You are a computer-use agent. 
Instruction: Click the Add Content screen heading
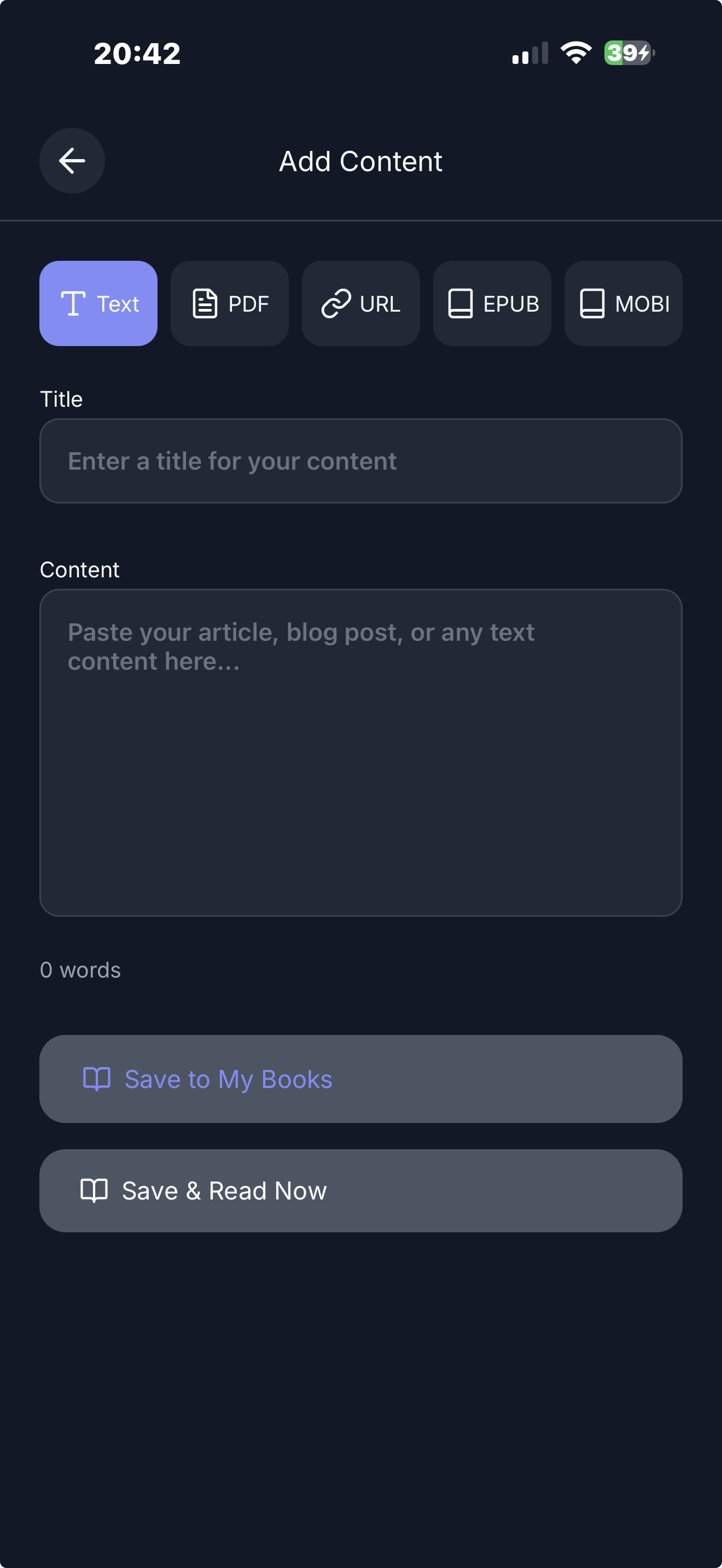tap(360, 161)
